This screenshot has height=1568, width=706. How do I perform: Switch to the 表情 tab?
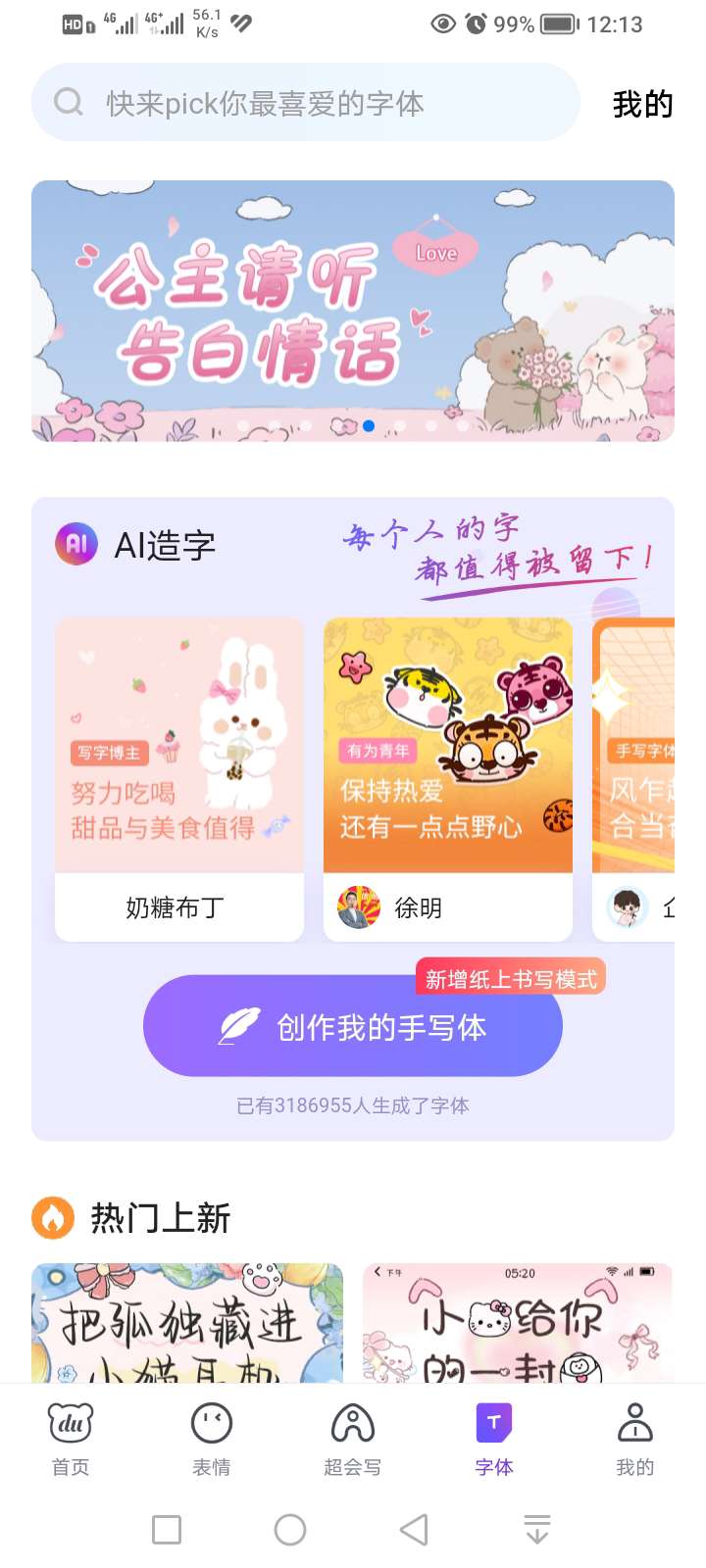pos(212,1438)
